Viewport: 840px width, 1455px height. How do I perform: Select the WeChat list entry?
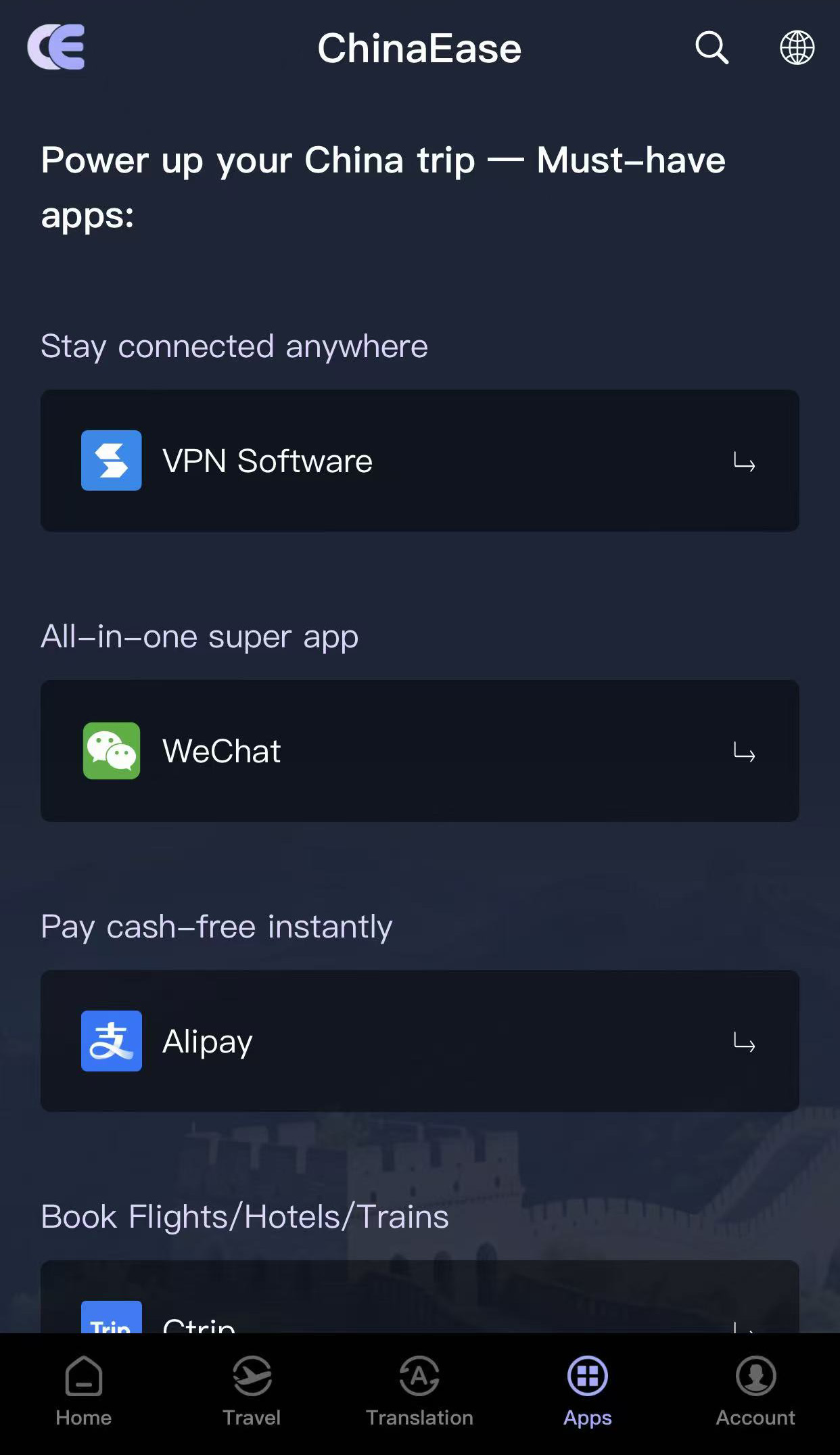[420, 751]
